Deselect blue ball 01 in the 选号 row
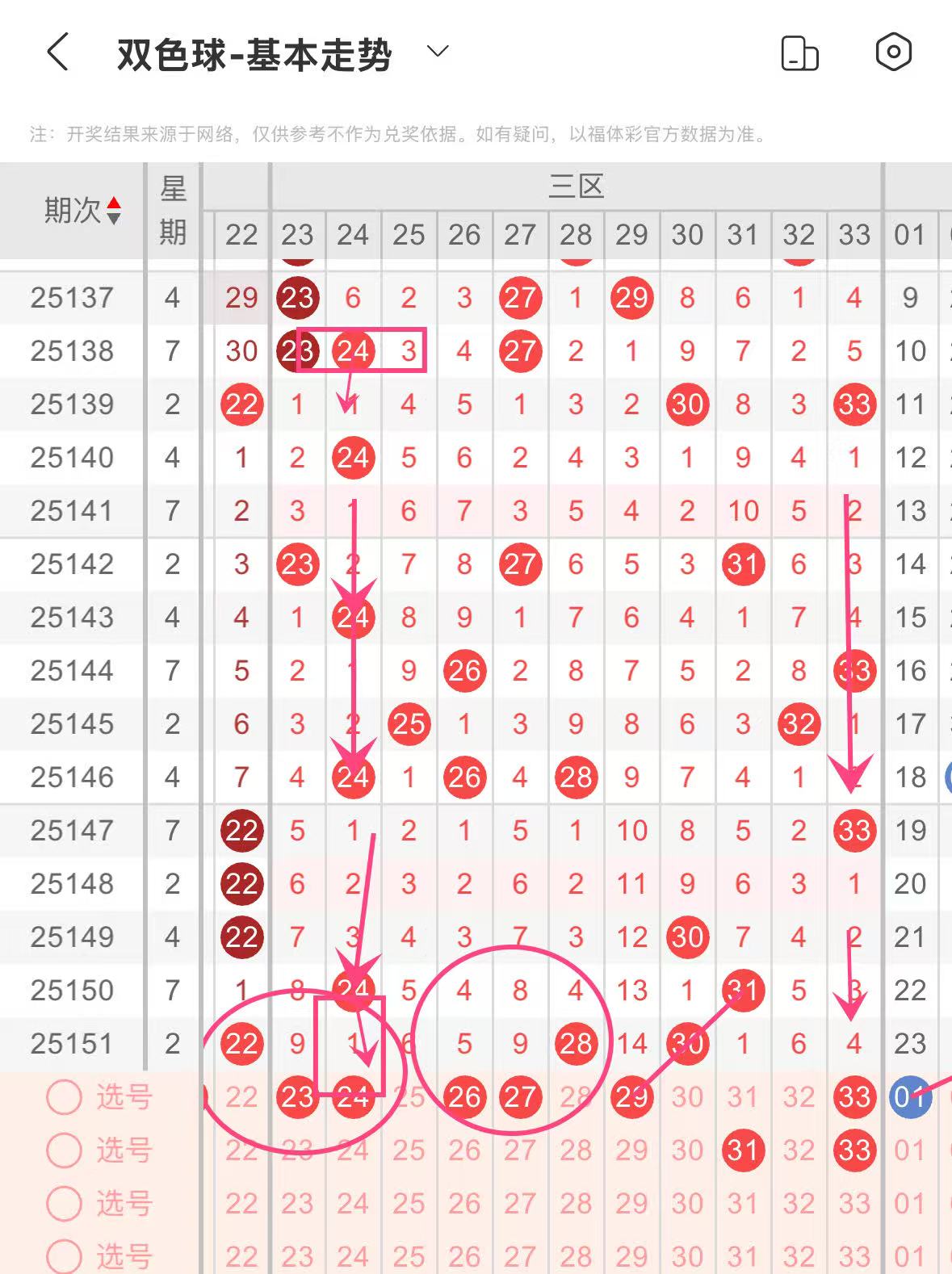This screenshot has height=1274, width=952. tap(910, 1096)
